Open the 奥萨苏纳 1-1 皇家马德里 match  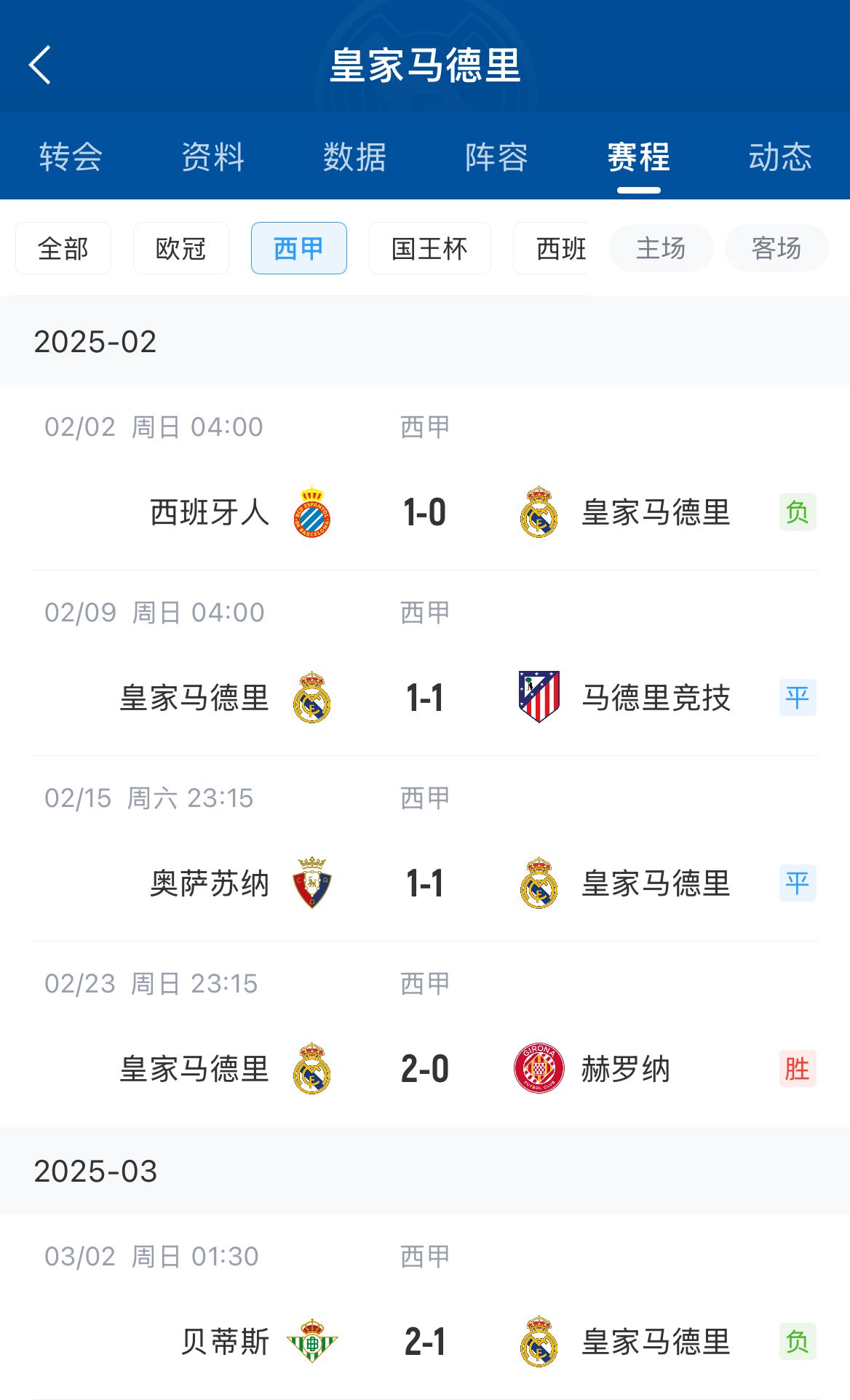click(x=425, y=883)
